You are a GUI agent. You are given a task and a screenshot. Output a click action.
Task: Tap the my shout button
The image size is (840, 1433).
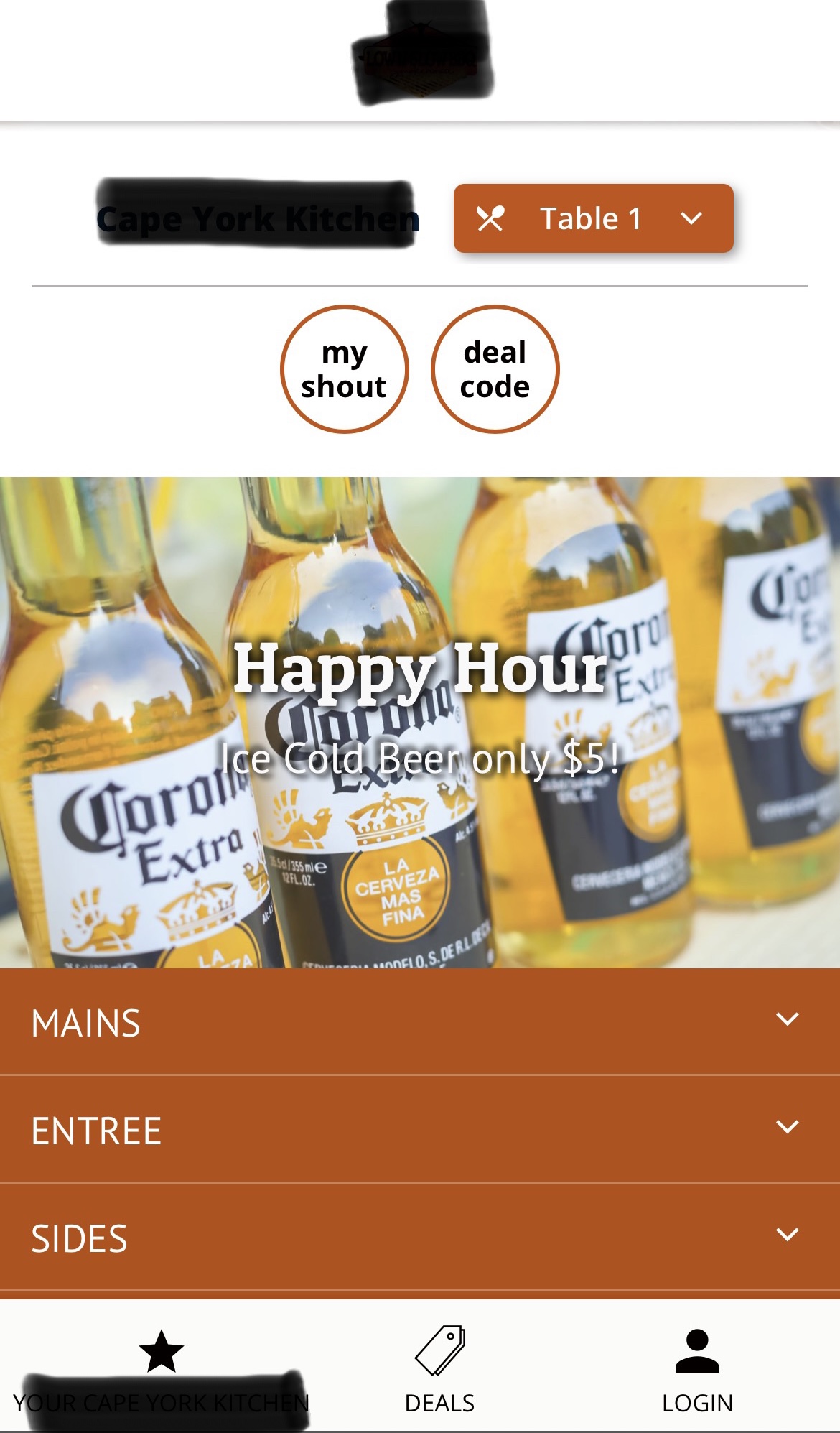click(345, 369)
